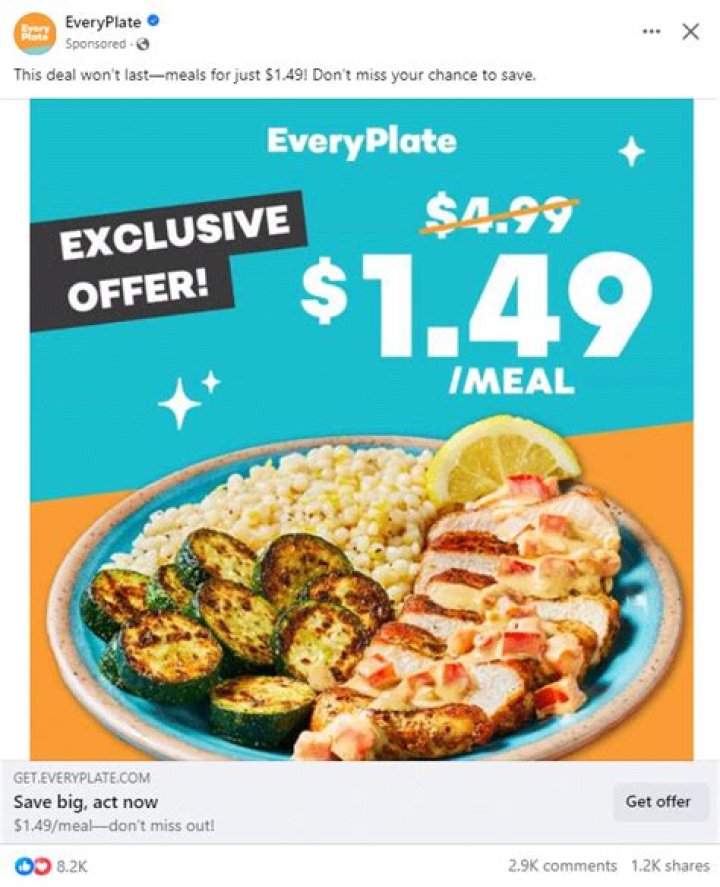This screenshot has width=720, height=887.
Task: Open the Save big, act now link
Action: pos(86,802)
